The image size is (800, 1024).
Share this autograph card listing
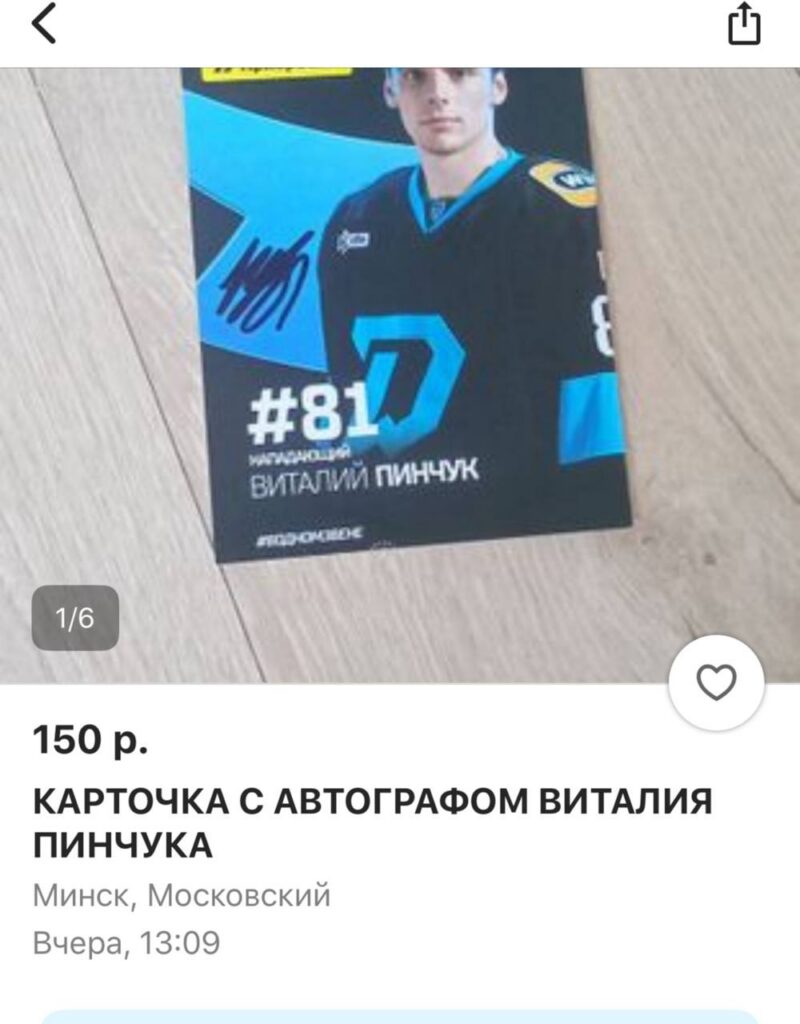[744, 26]
